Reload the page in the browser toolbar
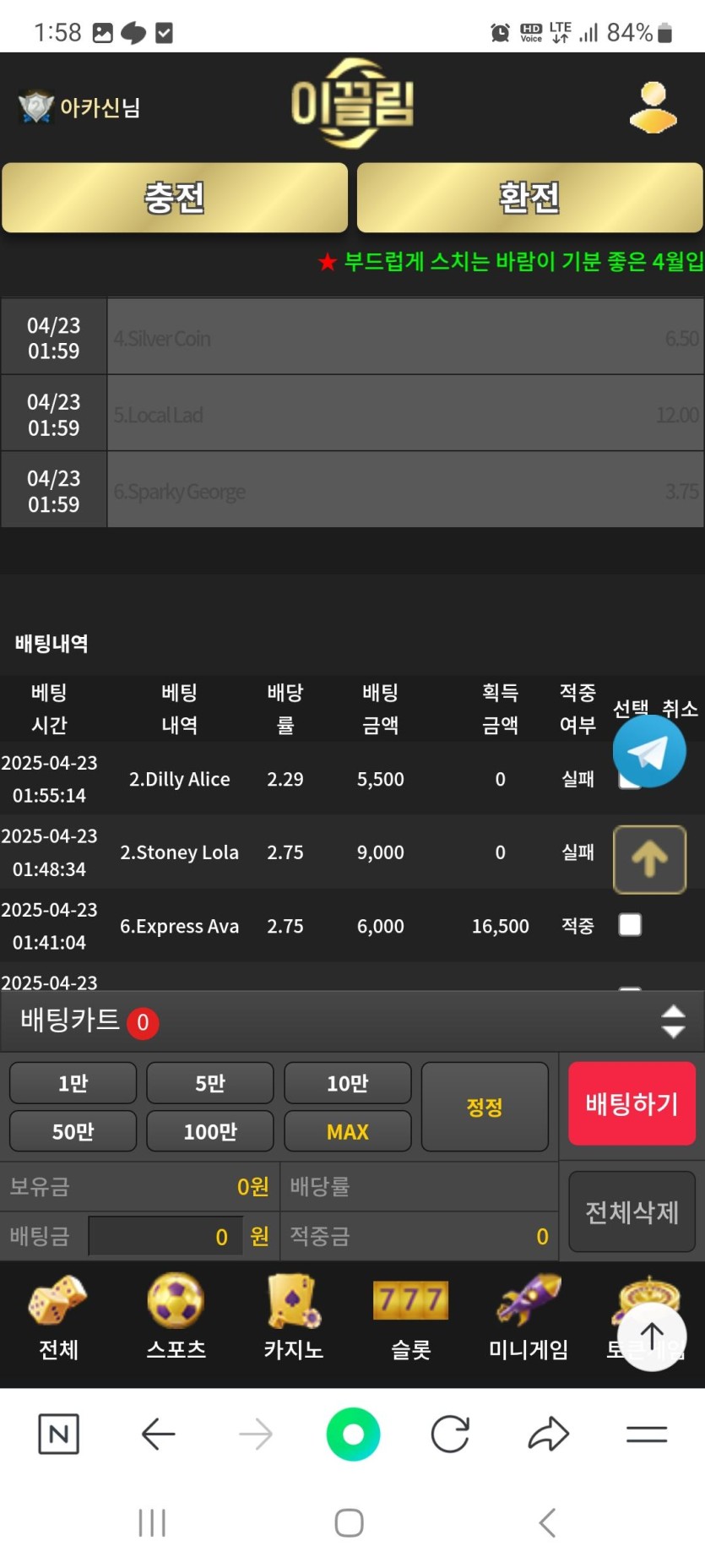The image size is (705, 1568). (x=450, y=1434)
